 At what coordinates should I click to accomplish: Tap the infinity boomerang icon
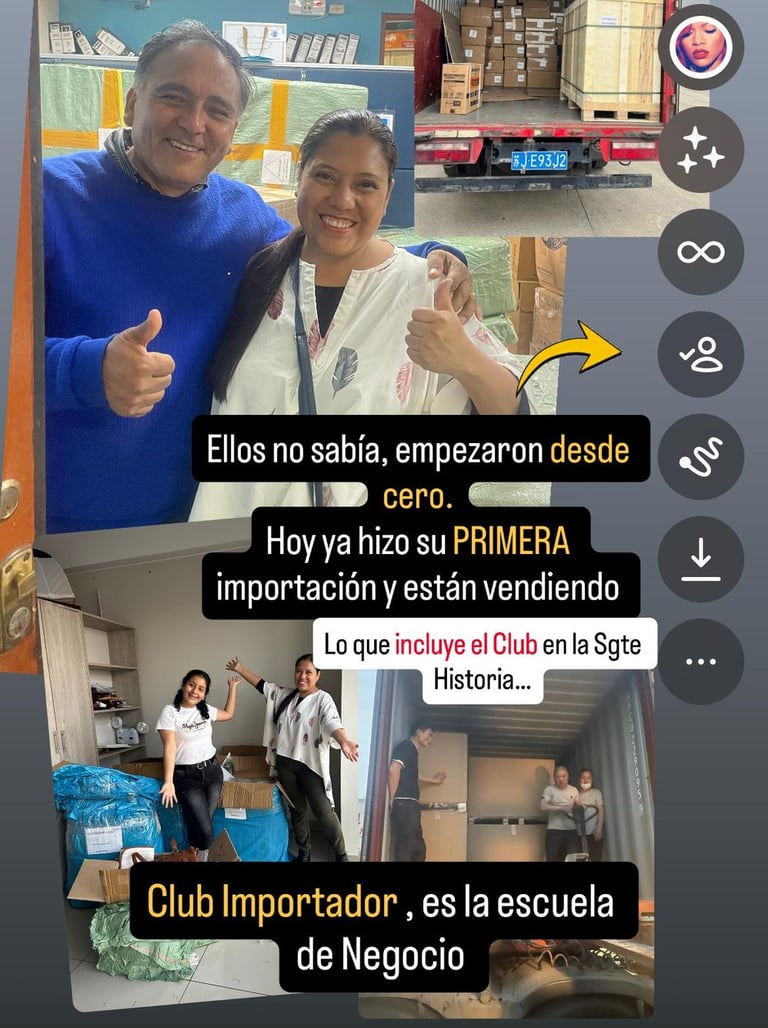coord(700,252)
